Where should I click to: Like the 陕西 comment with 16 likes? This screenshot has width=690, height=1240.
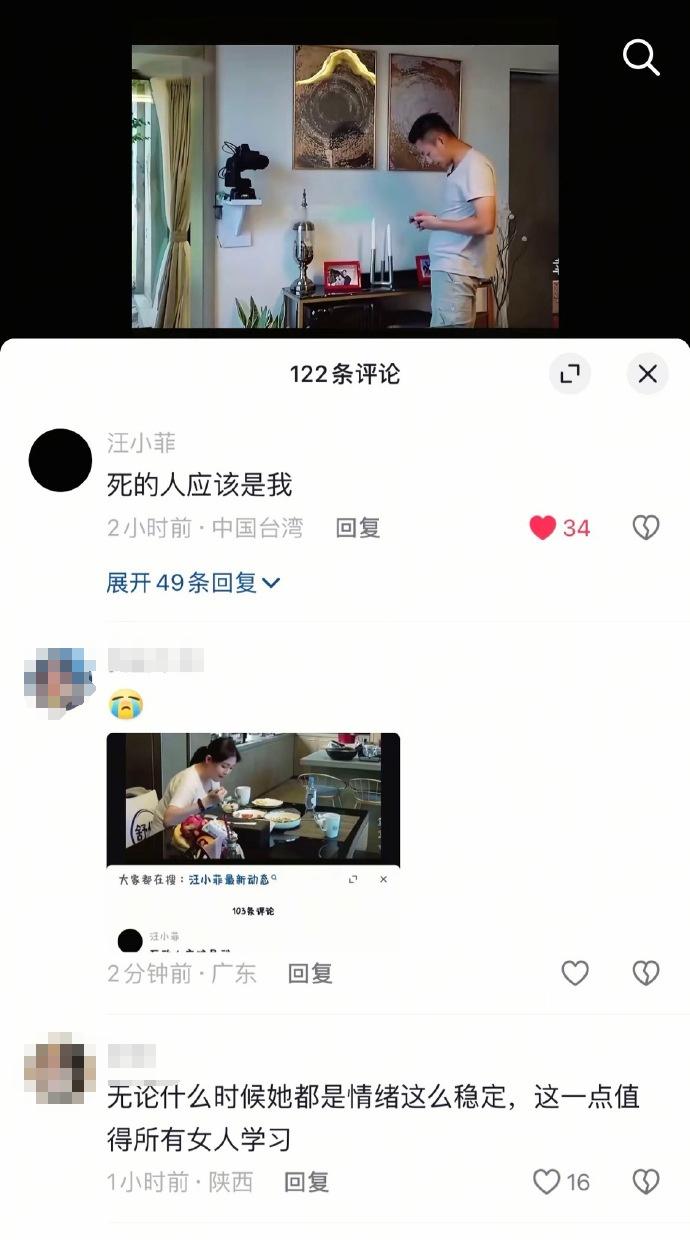547,1182
